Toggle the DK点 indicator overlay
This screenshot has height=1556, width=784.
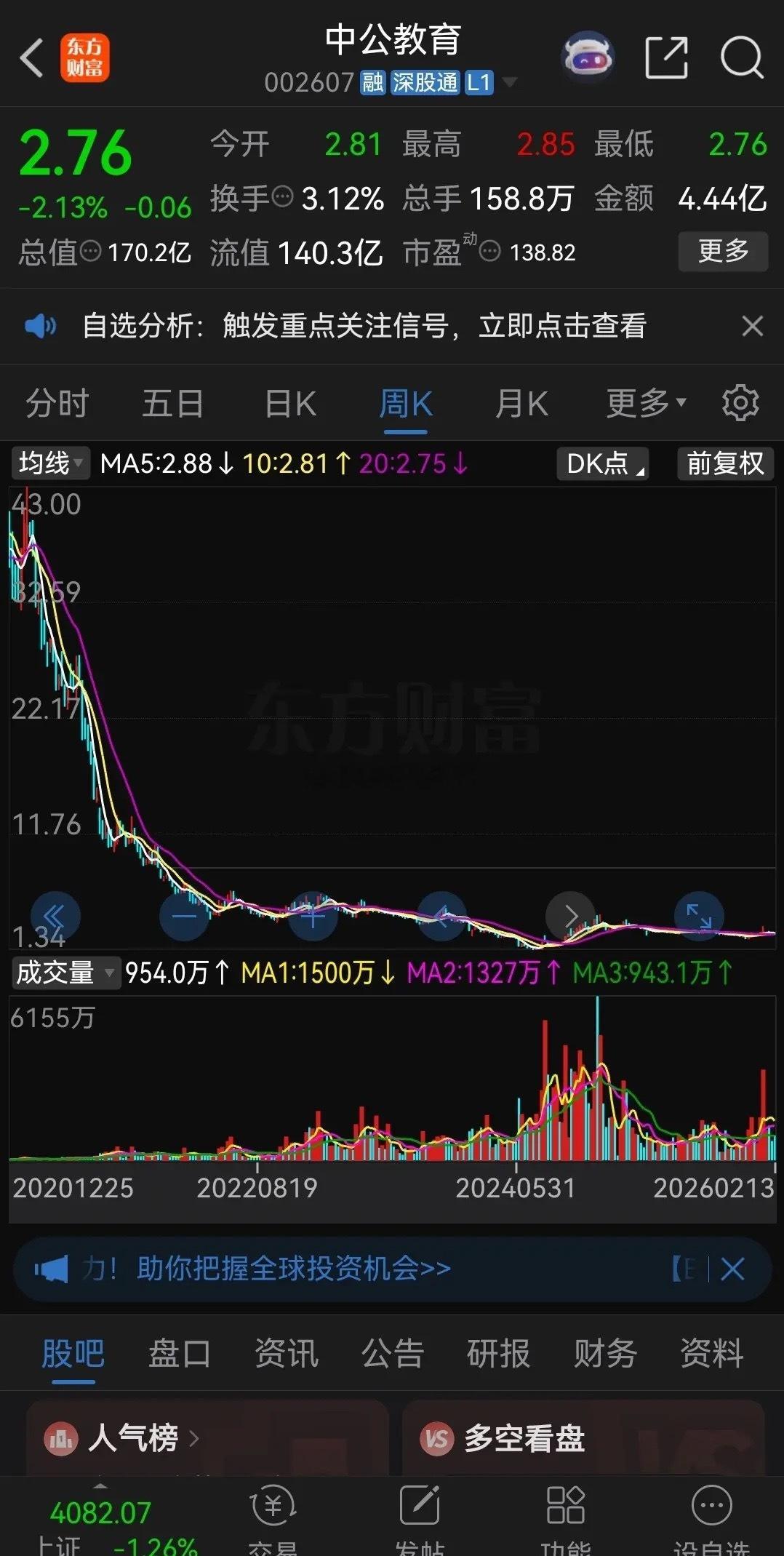coord(601,464)
